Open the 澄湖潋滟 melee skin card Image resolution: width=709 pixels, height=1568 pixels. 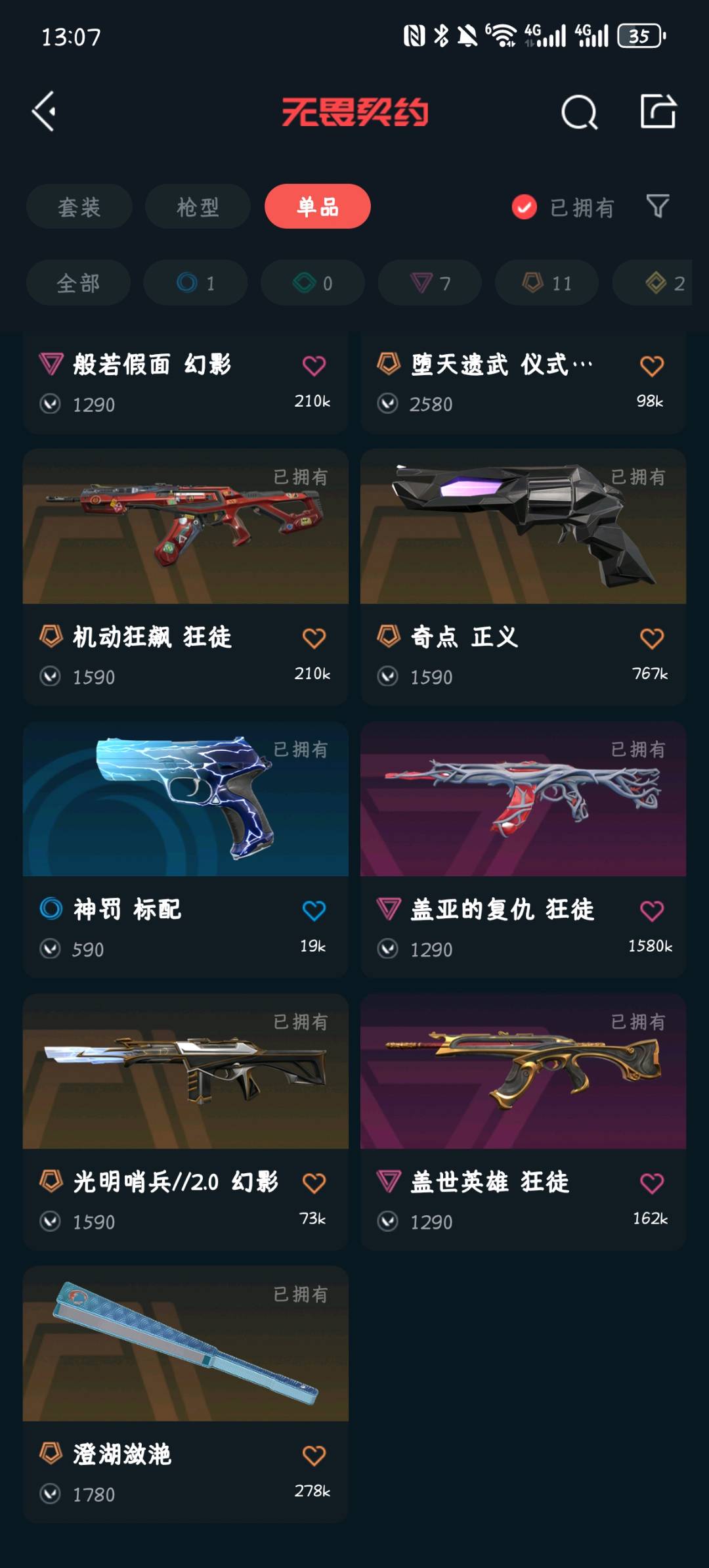click(186, 1395)
